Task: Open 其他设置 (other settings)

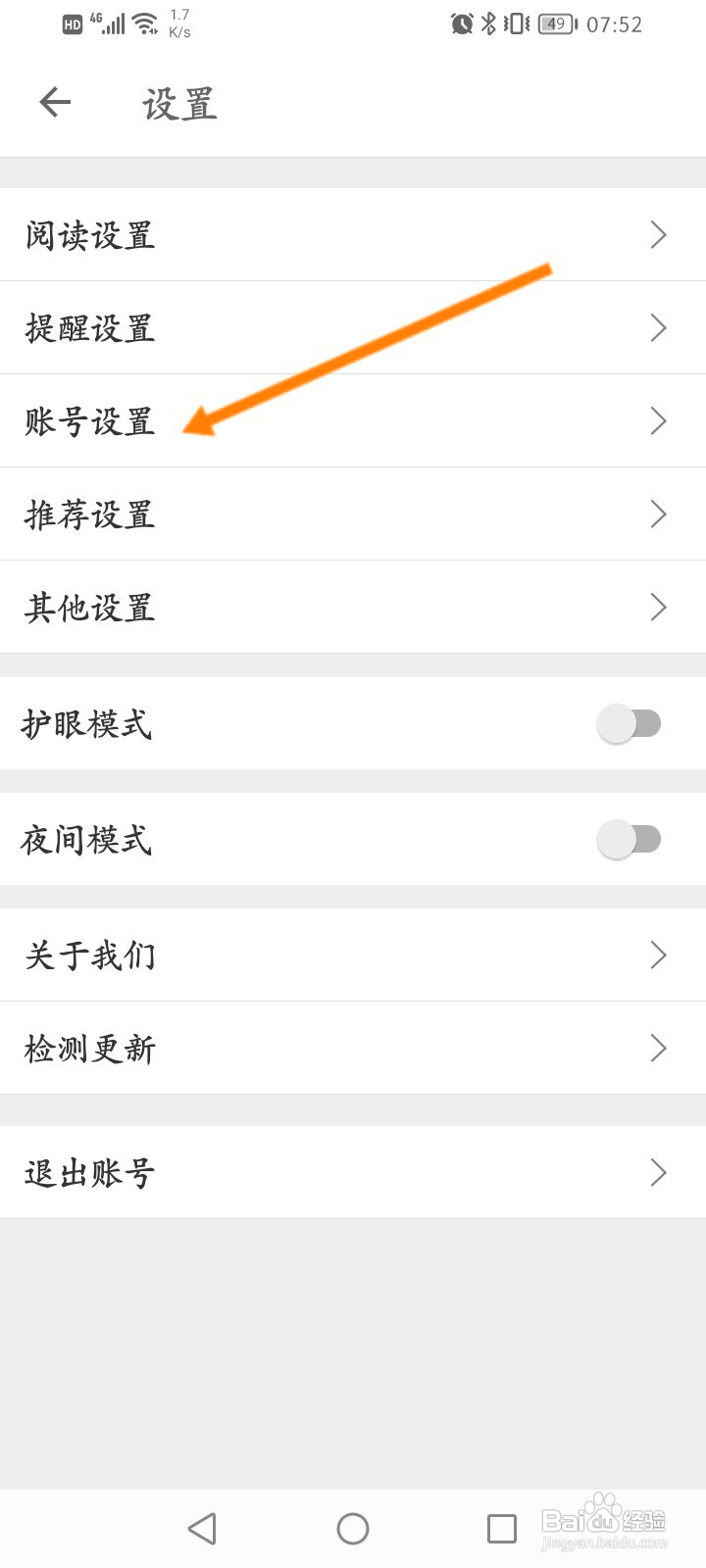Action: coord(353,607)
